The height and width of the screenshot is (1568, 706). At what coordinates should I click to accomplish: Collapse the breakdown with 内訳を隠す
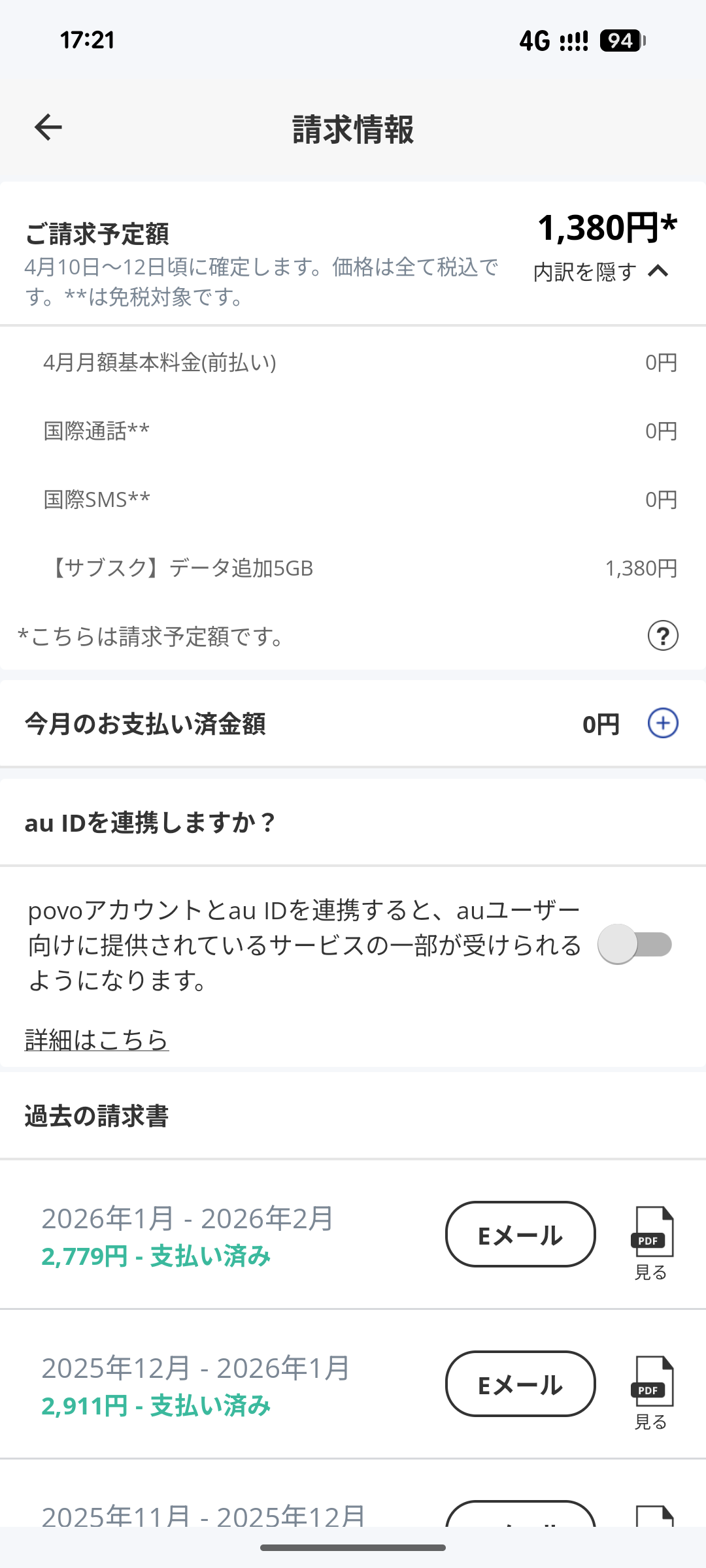(600, 272)
